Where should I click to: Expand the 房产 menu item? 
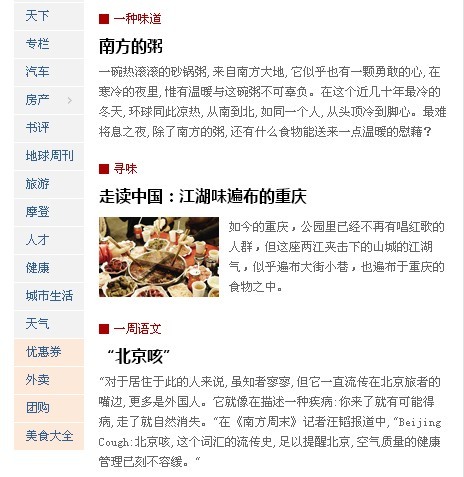click(x=49, y=100)
